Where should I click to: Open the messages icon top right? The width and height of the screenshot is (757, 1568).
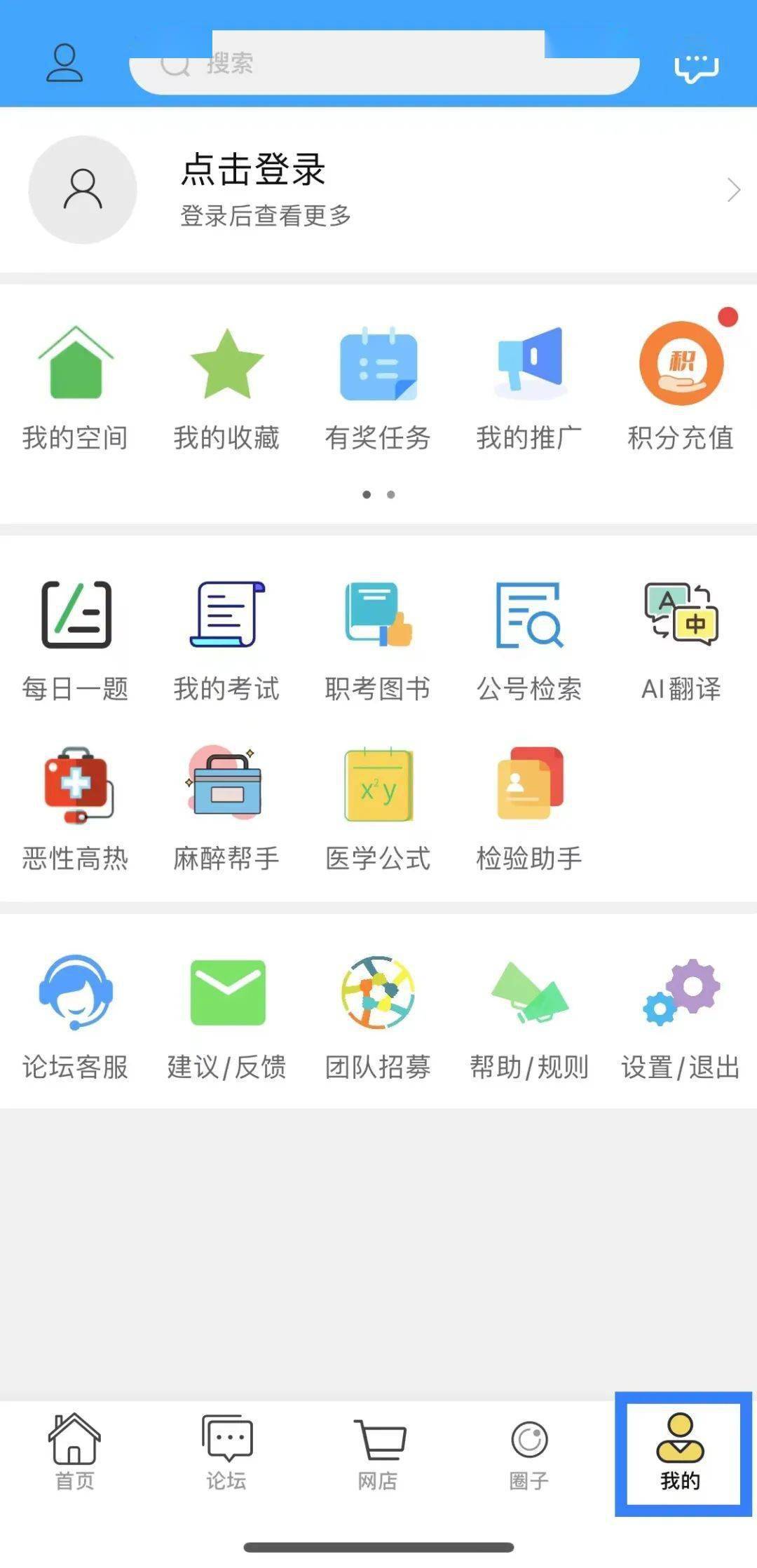pyautogui.click(x=696, y=67)
